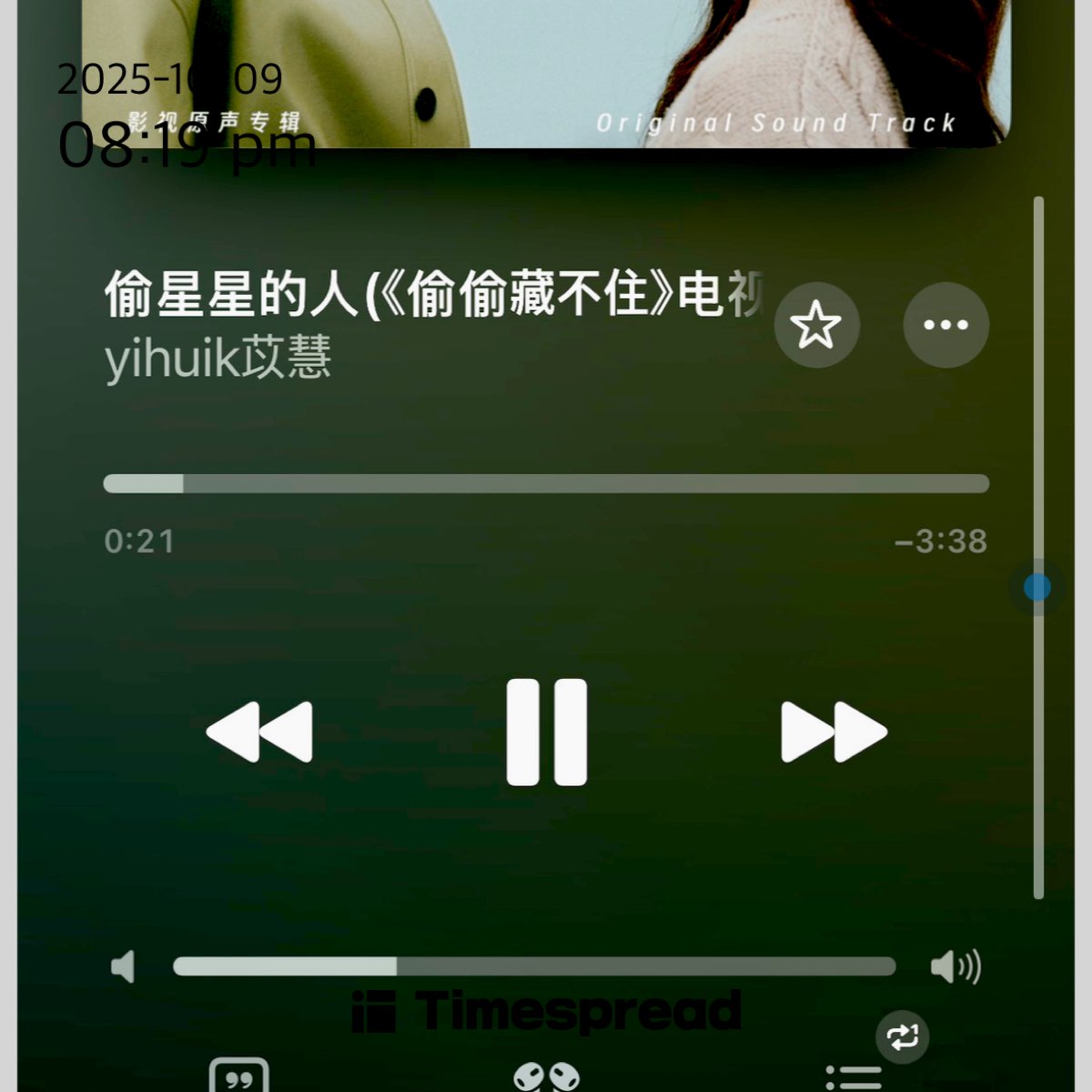Go back to the previous track
1092x1092 pixels.
tap(260, 732)
